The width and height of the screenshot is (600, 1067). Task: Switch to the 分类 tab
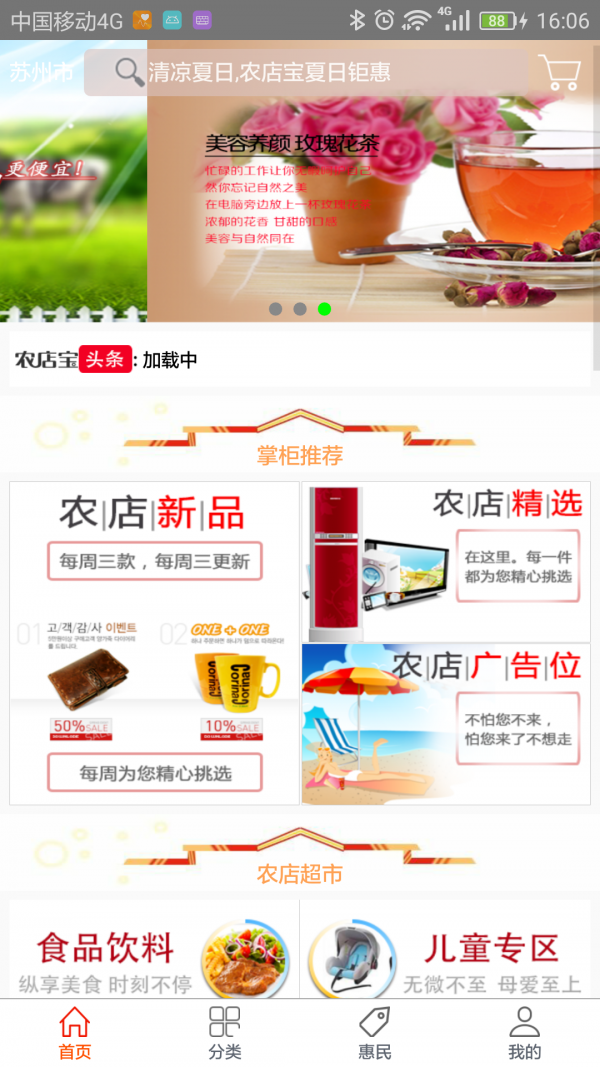(225, 1033)
